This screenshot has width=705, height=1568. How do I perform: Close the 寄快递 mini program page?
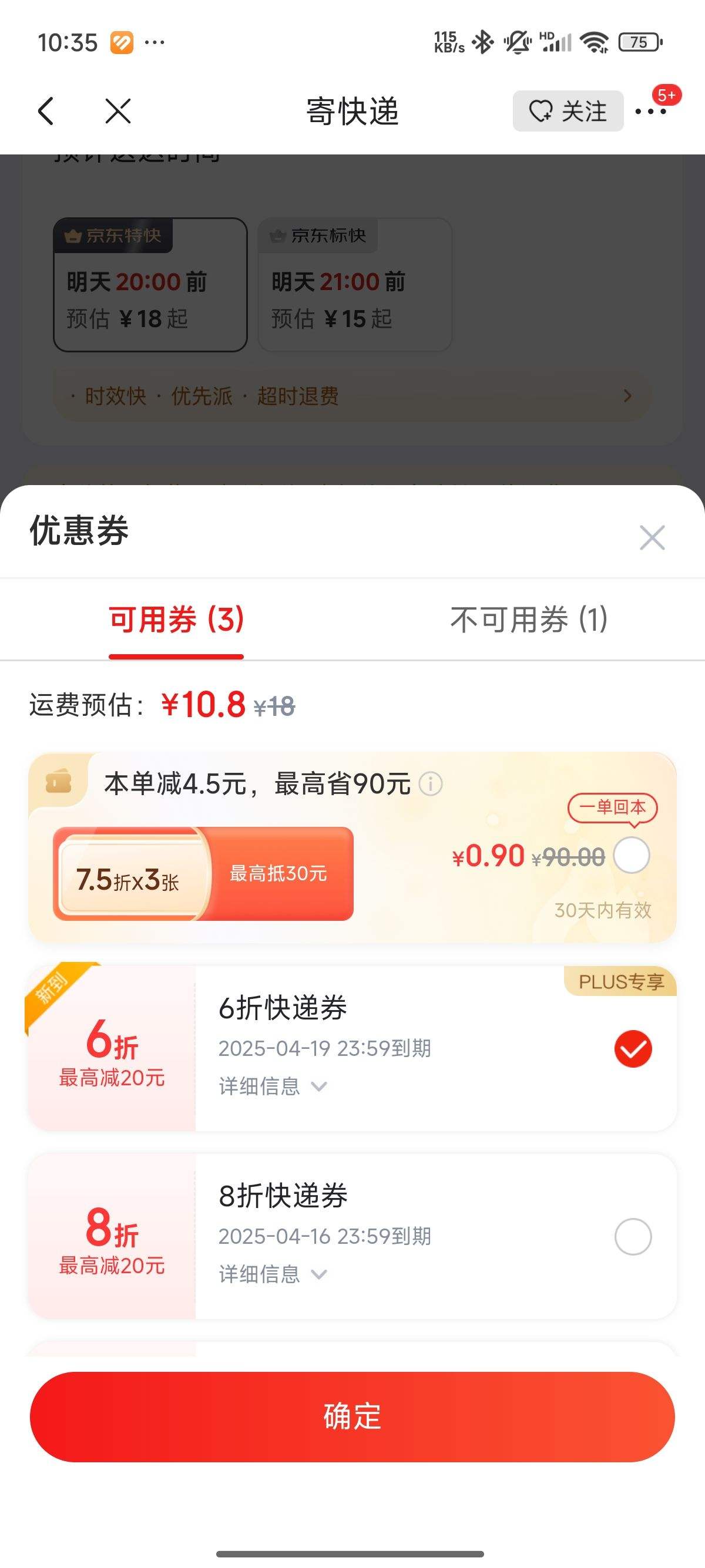pos(117,111)
